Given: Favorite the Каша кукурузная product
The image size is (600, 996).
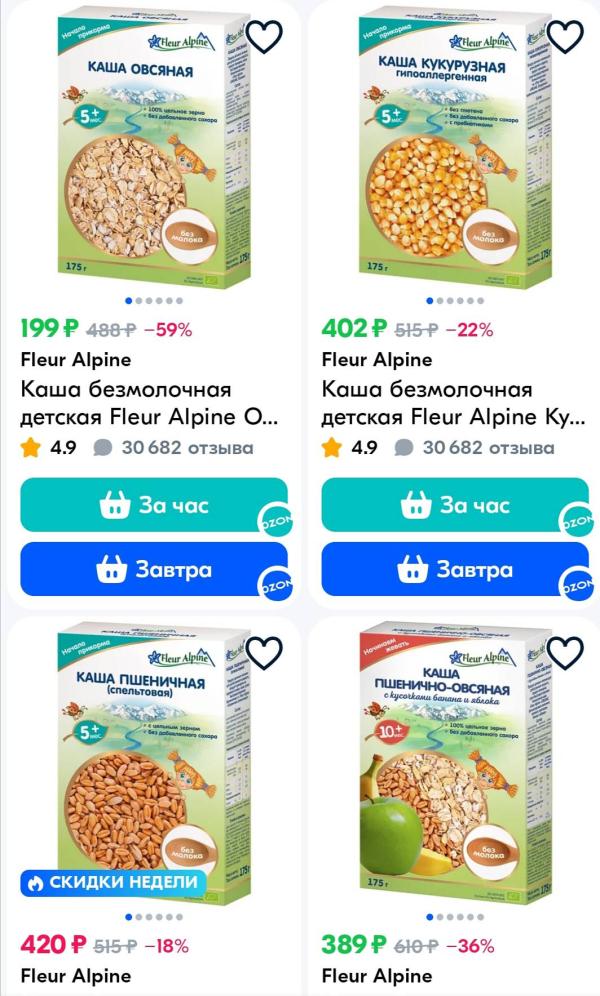Looking at the screenshot, I should (x=566, y=37).
